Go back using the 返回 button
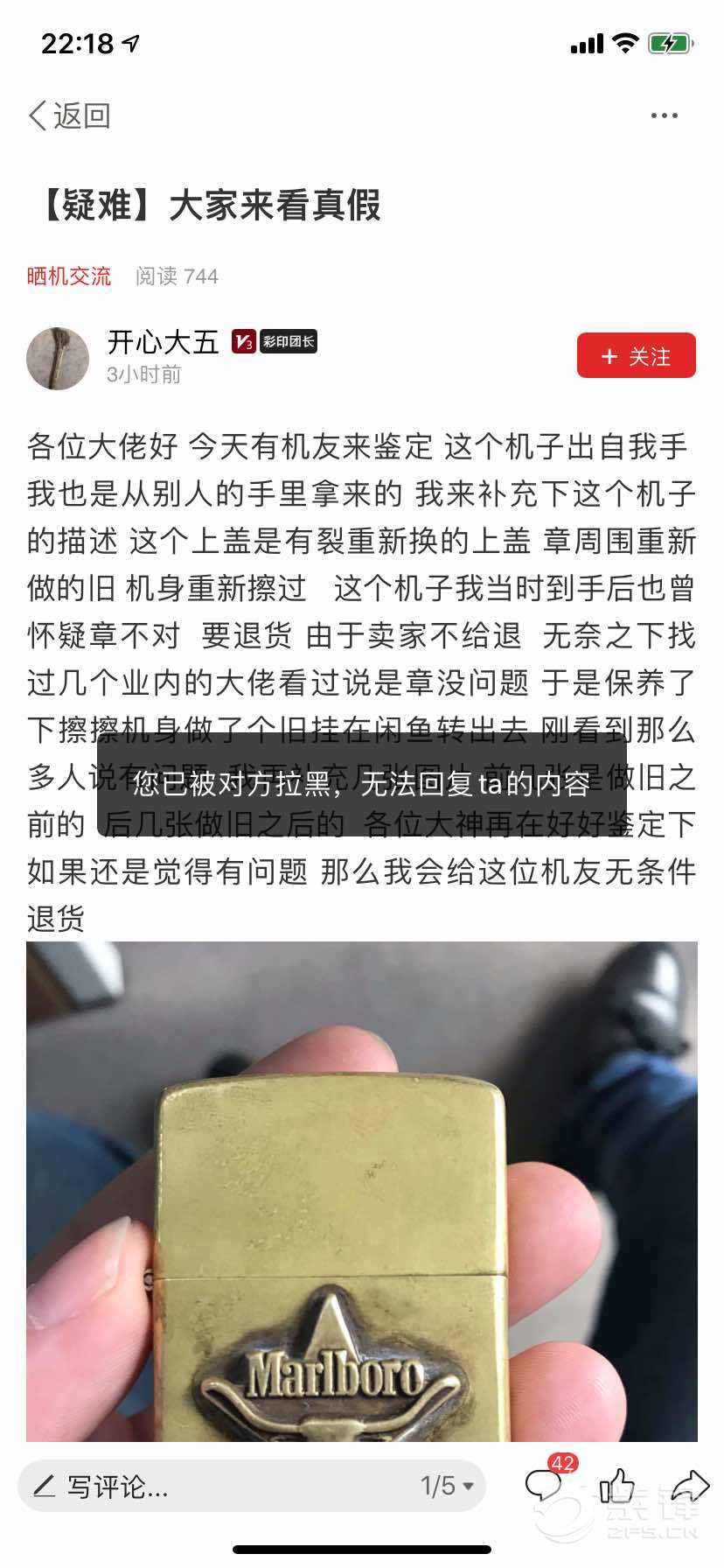Viewport: 724px width, 1568px height. [69, 115]
